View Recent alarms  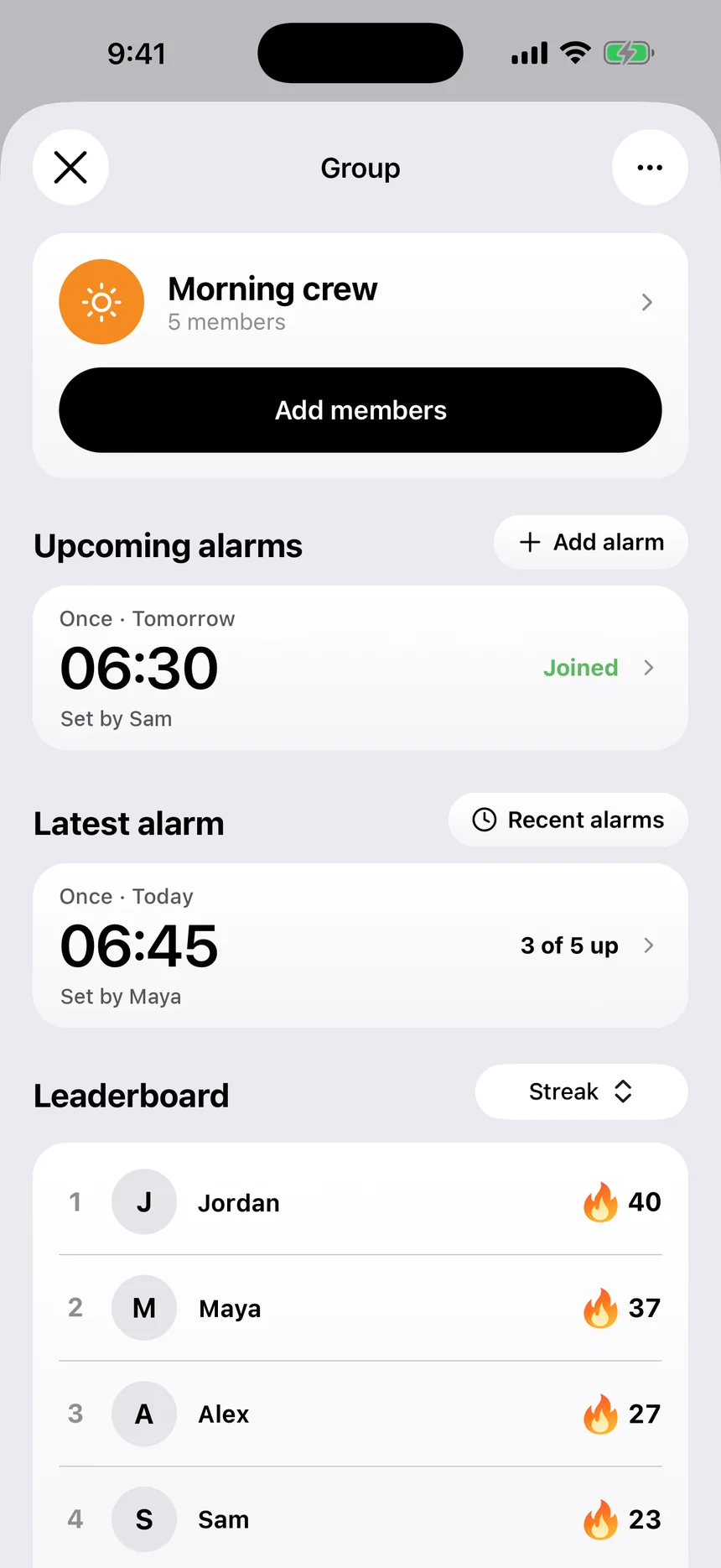click(x=568, y=820)
